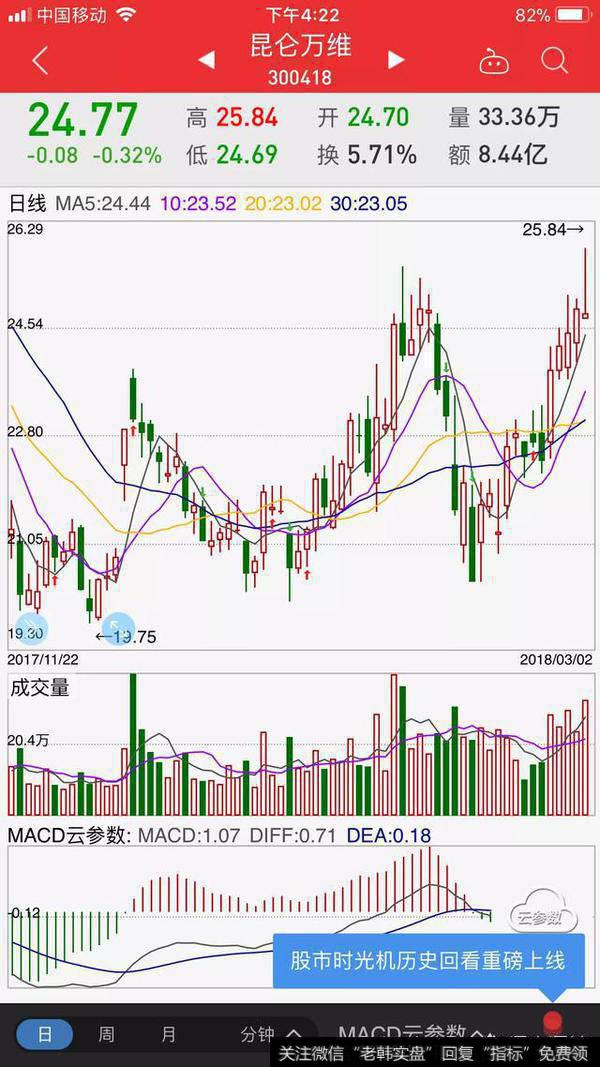This screenshot has width=600, height=1067.
Task: Open the robot assistant icon
Action: [x=494, y=62]
